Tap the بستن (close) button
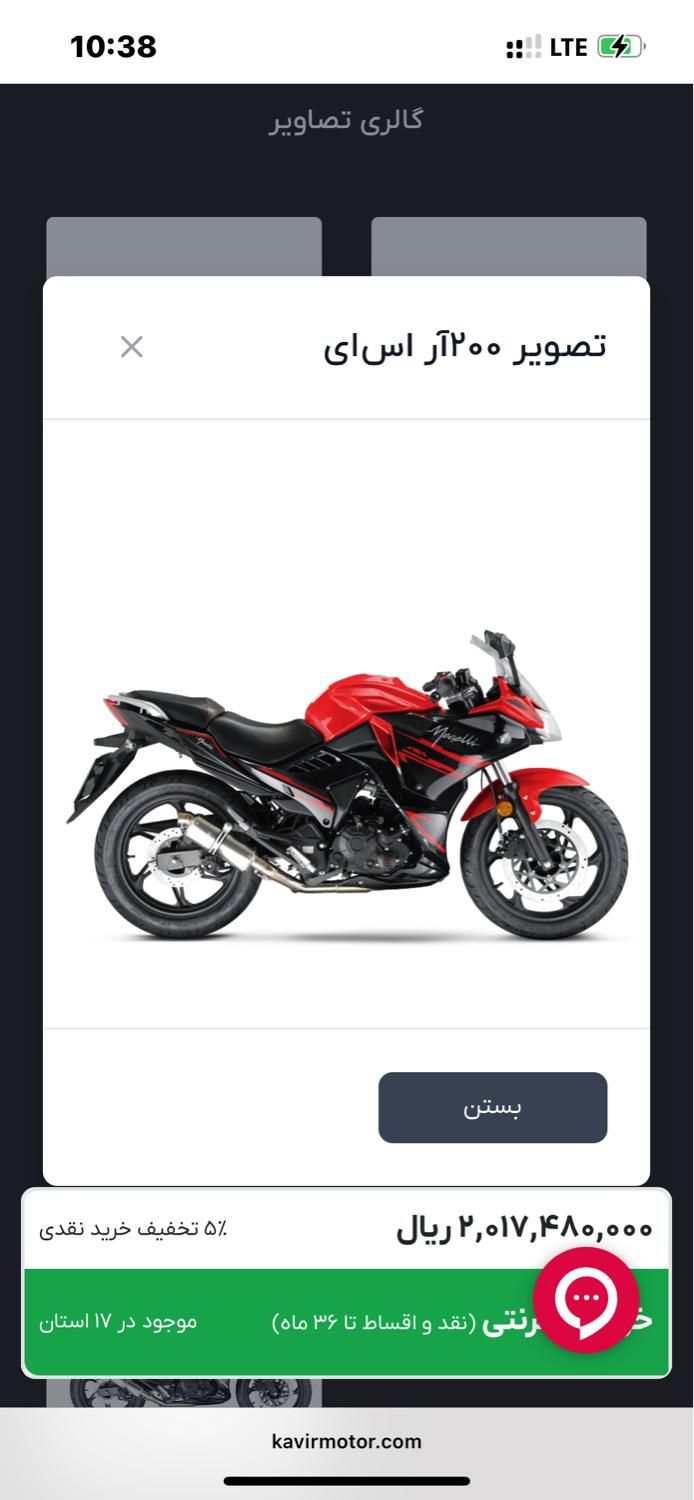694x1500 pixels. pos(492,1107)
